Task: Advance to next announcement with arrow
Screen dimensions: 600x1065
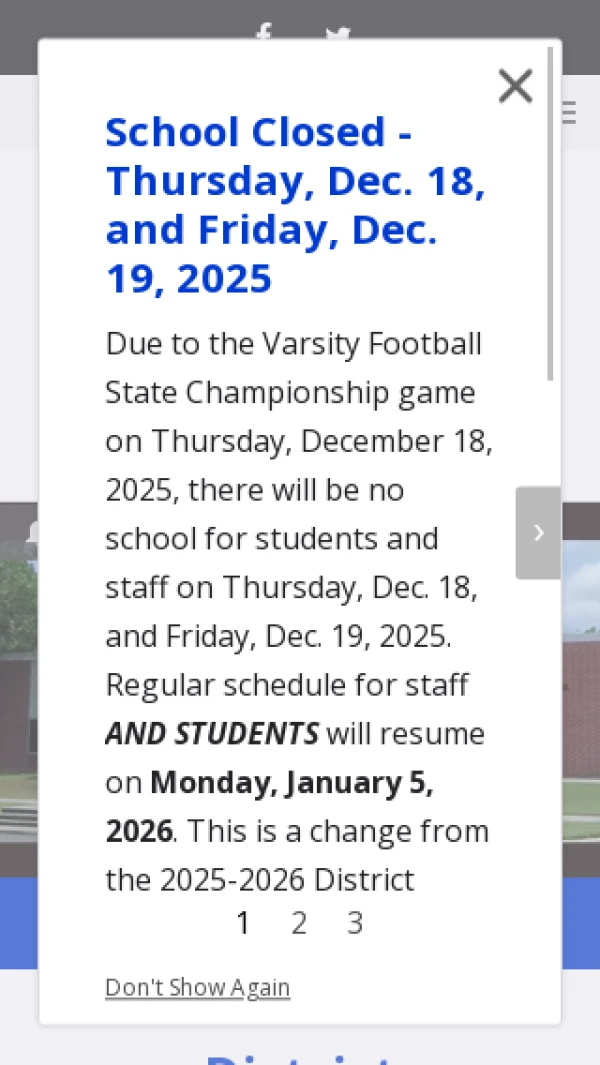Action: [538, 533]
